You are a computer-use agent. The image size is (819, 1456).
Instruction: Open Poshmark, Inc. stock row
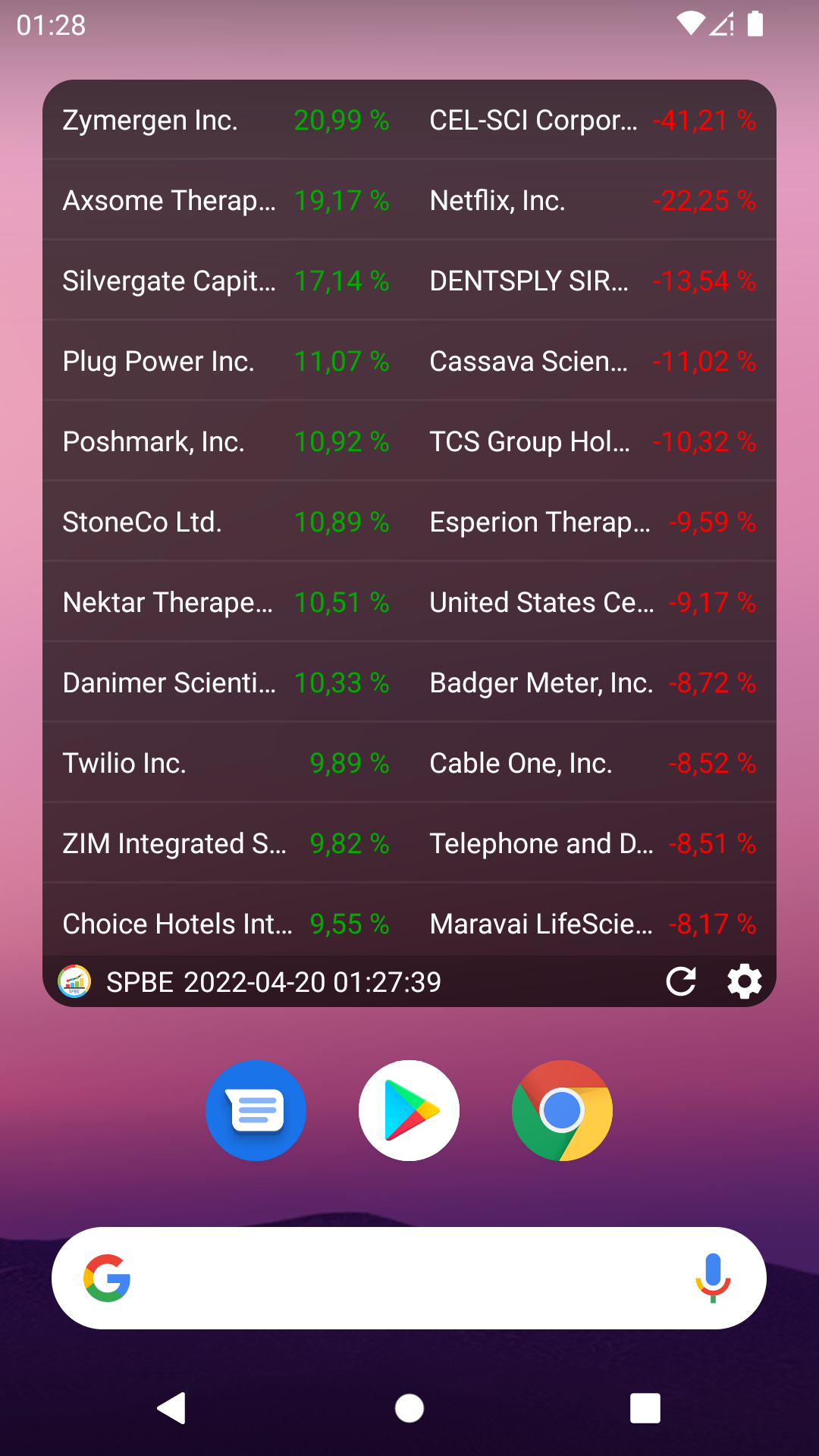tap(226, 442)
